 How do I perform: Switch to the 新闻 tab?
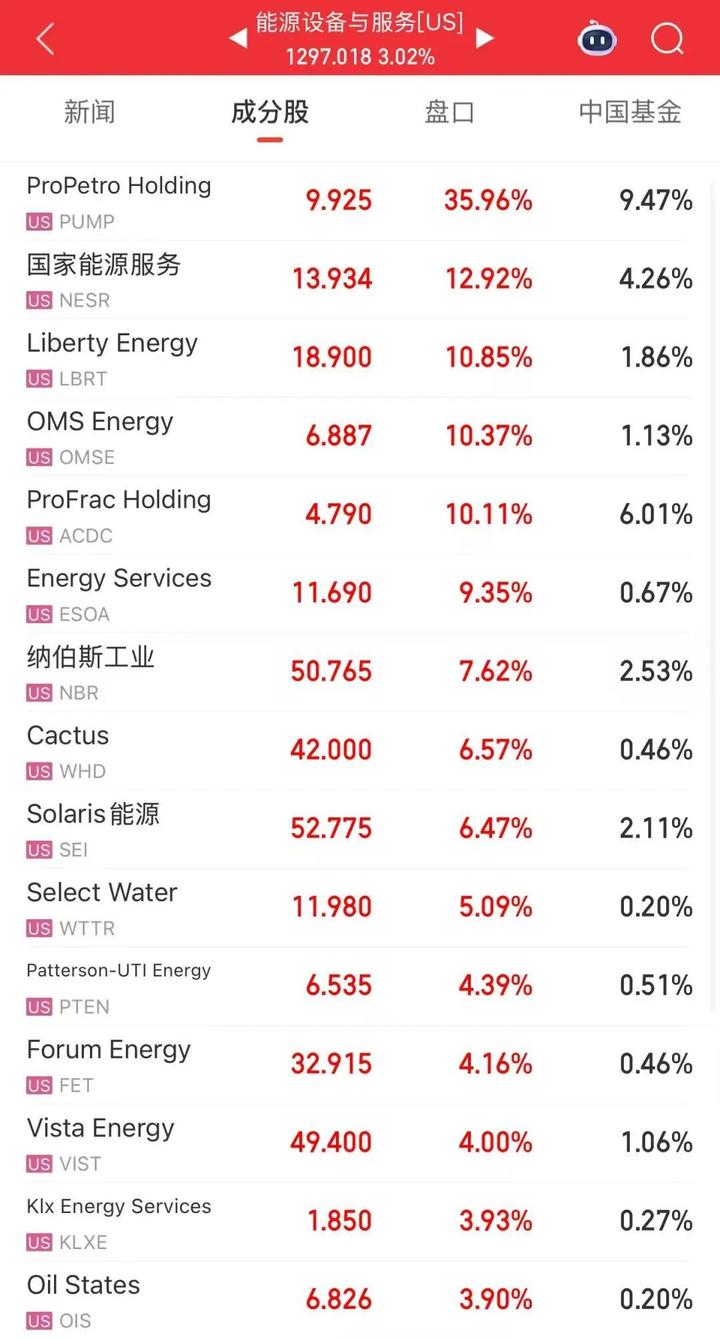(89, 112)
